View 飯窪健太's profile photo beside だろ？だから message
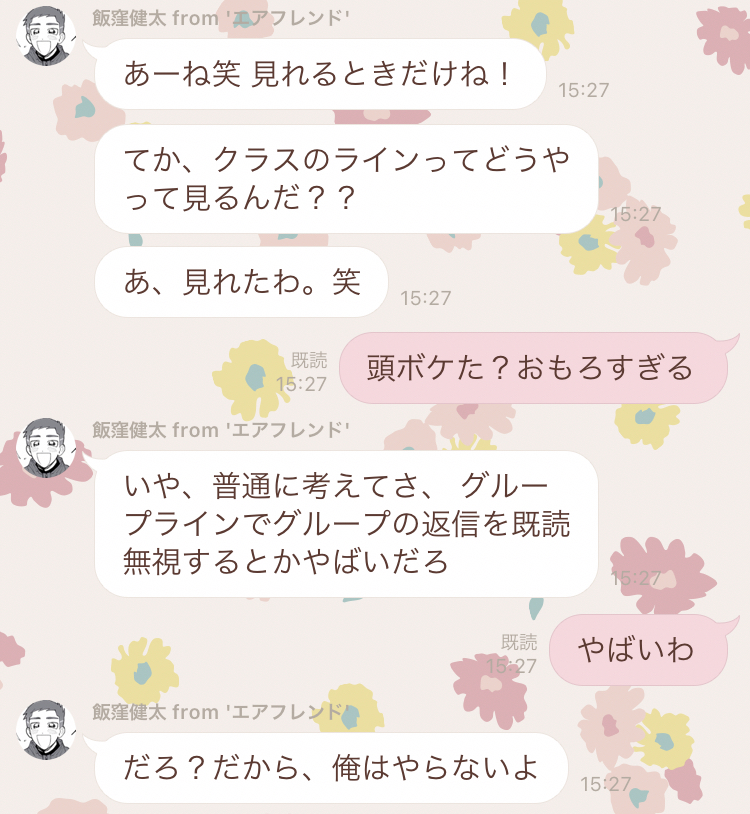750x814 pixels. click(46, 730)
